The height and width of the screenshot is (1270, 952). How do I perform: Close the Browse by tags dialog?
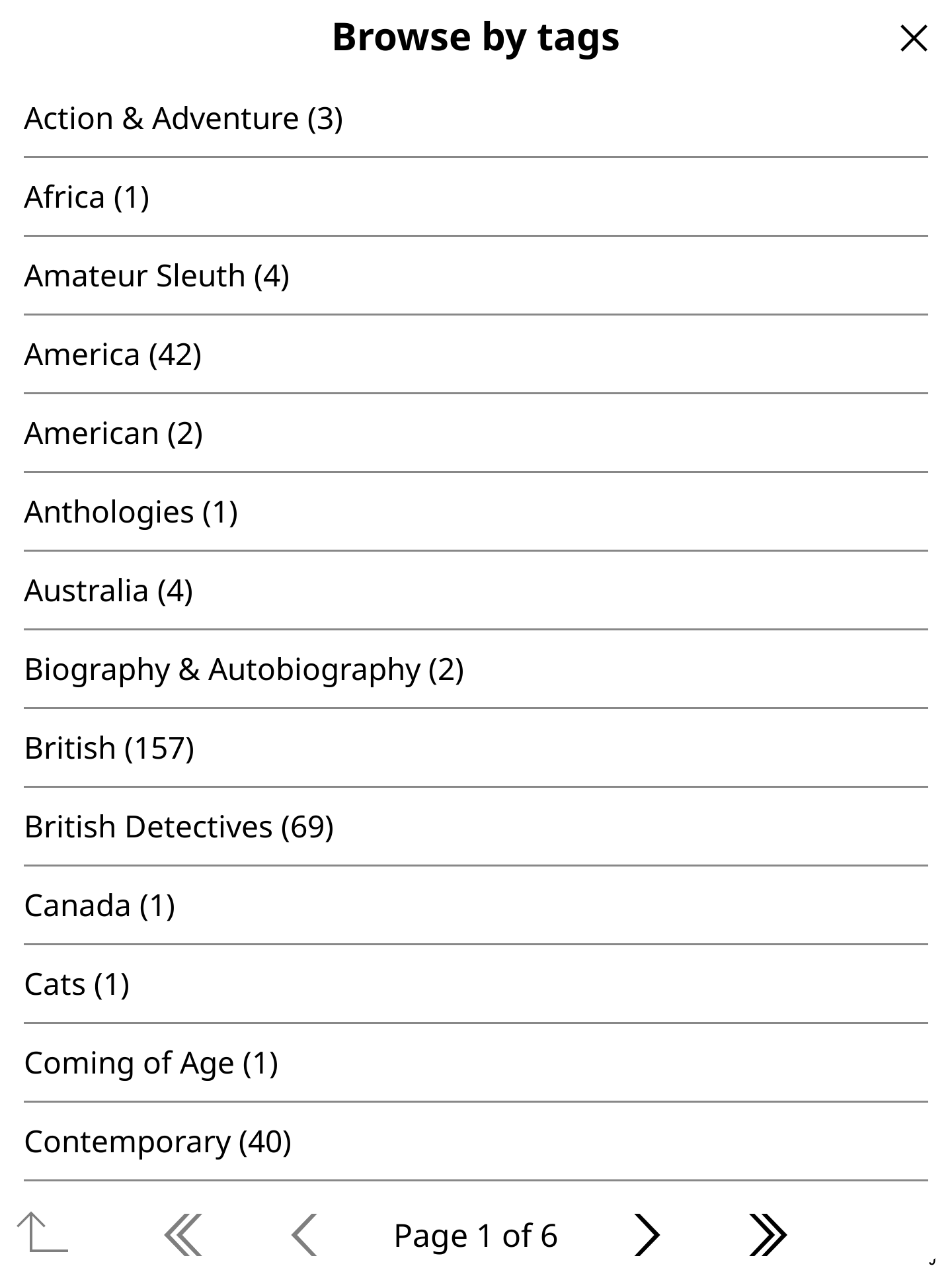click(914, 38)
